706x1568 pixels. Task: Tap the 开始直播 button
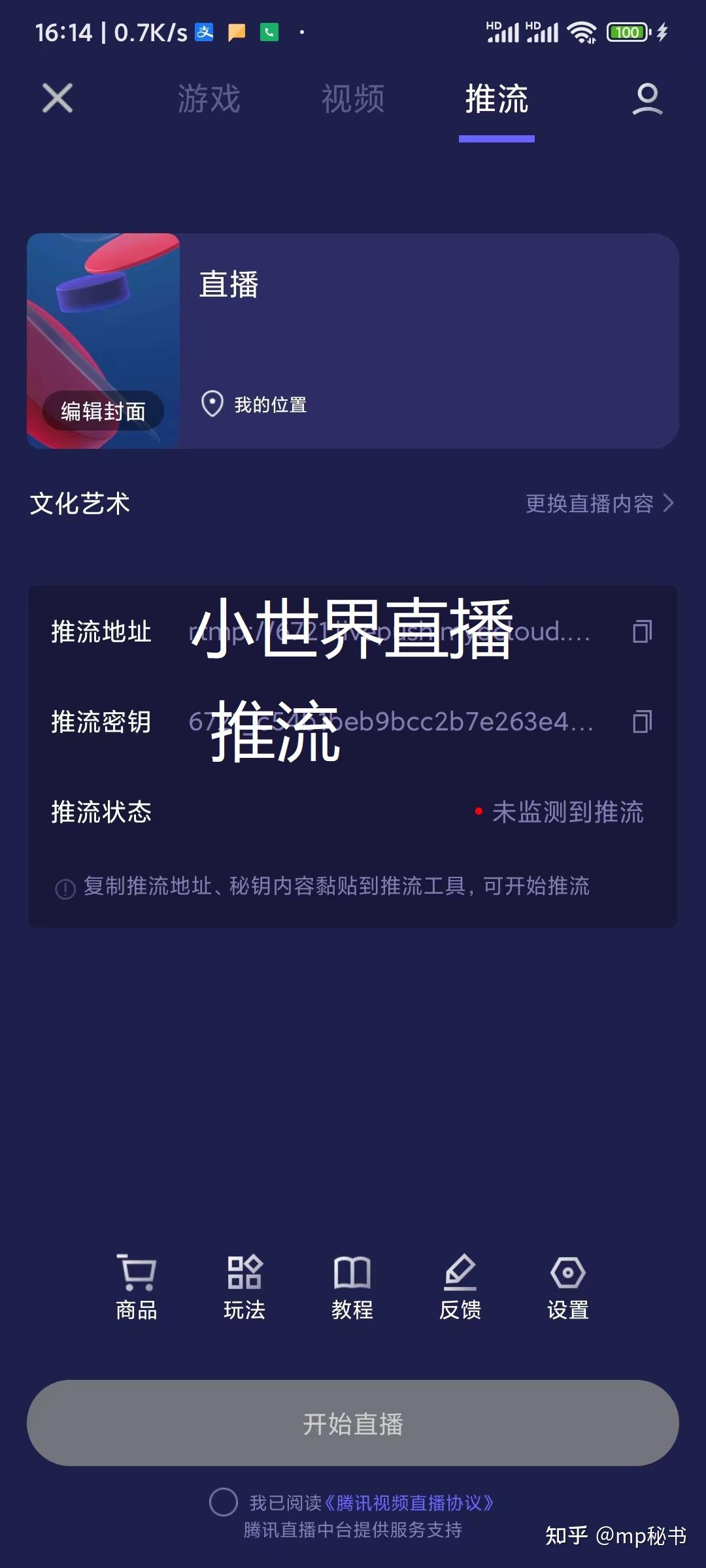point(353,1423)
